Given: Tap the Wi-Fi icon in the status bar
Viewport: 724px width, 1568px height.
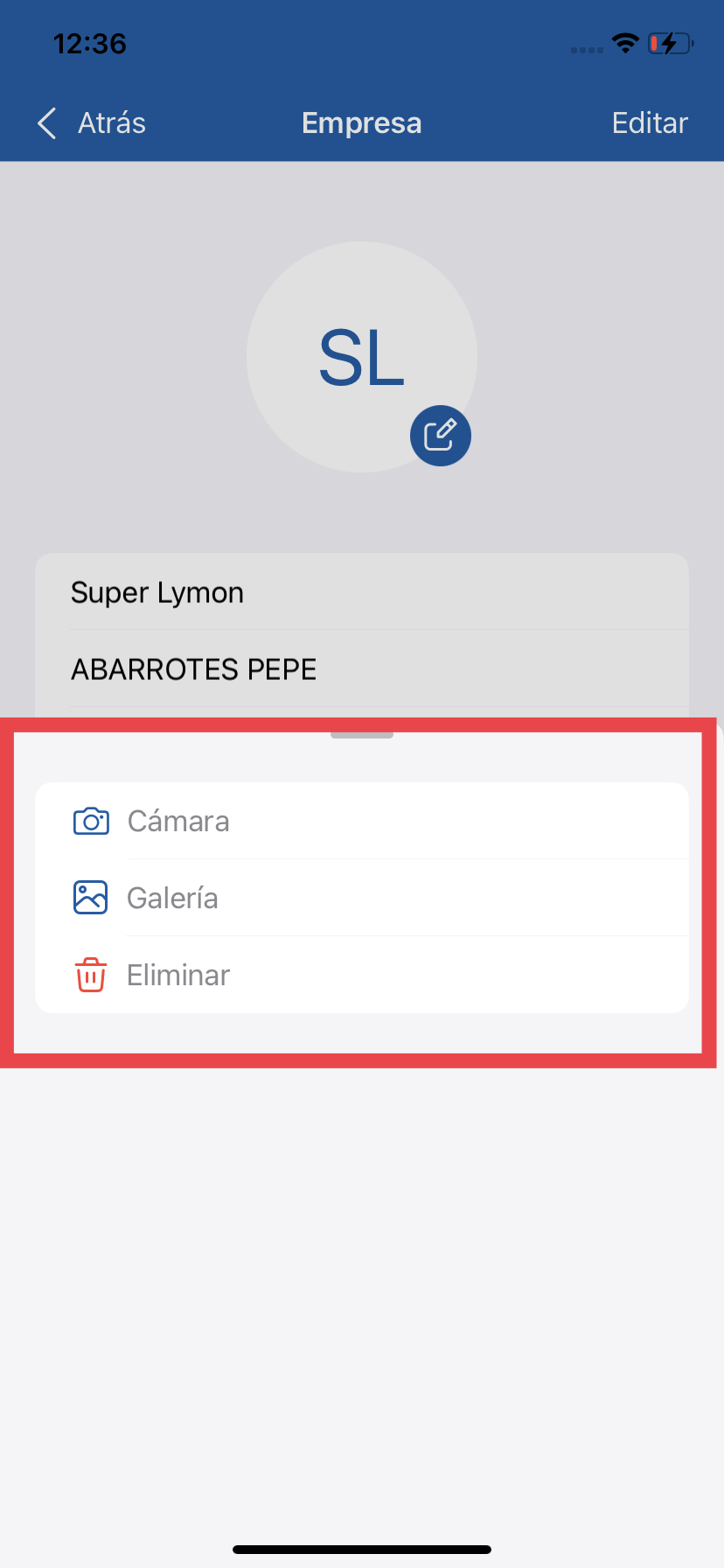Looking at the screenshot, I should point(625,42).
